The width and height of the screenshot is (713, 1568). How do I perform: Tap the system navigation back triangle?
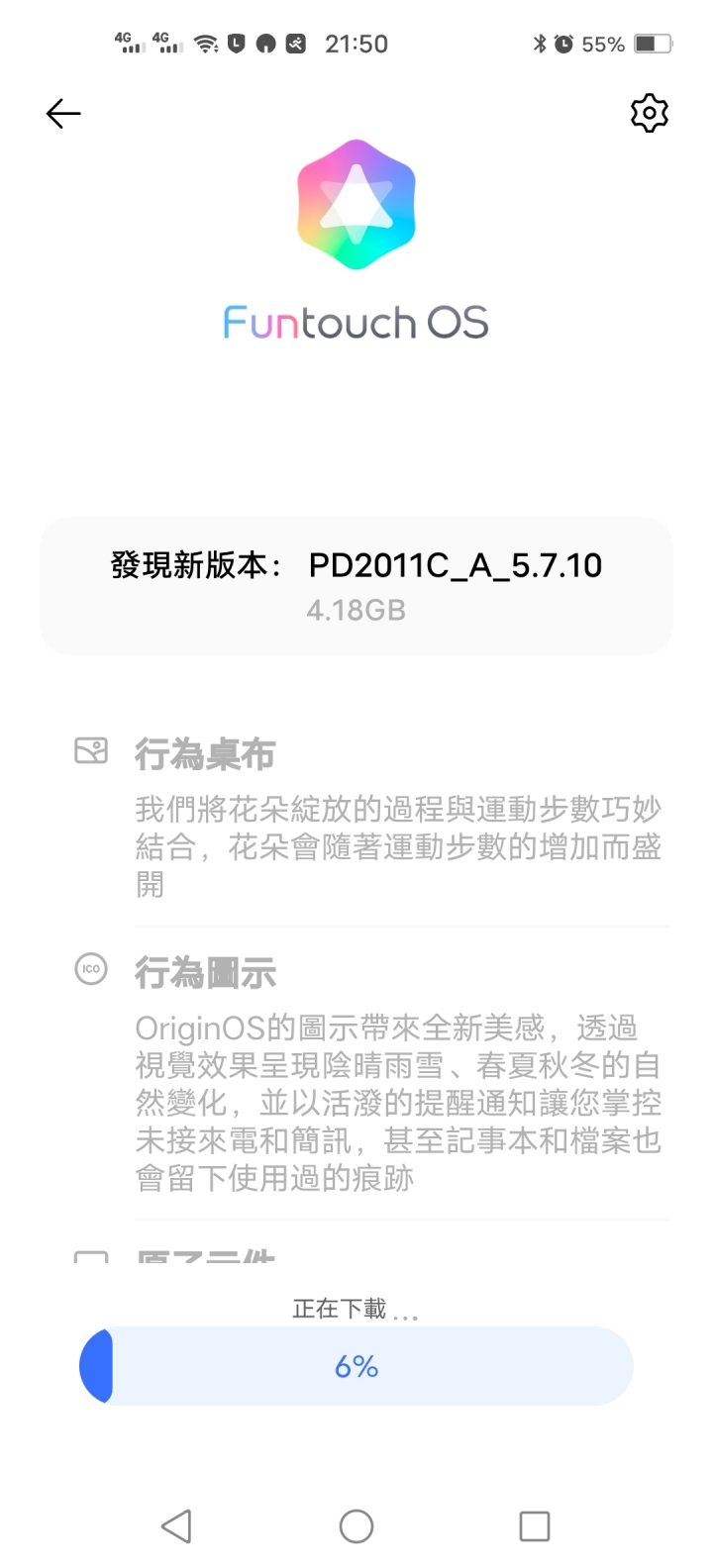tap(176, 1525)
